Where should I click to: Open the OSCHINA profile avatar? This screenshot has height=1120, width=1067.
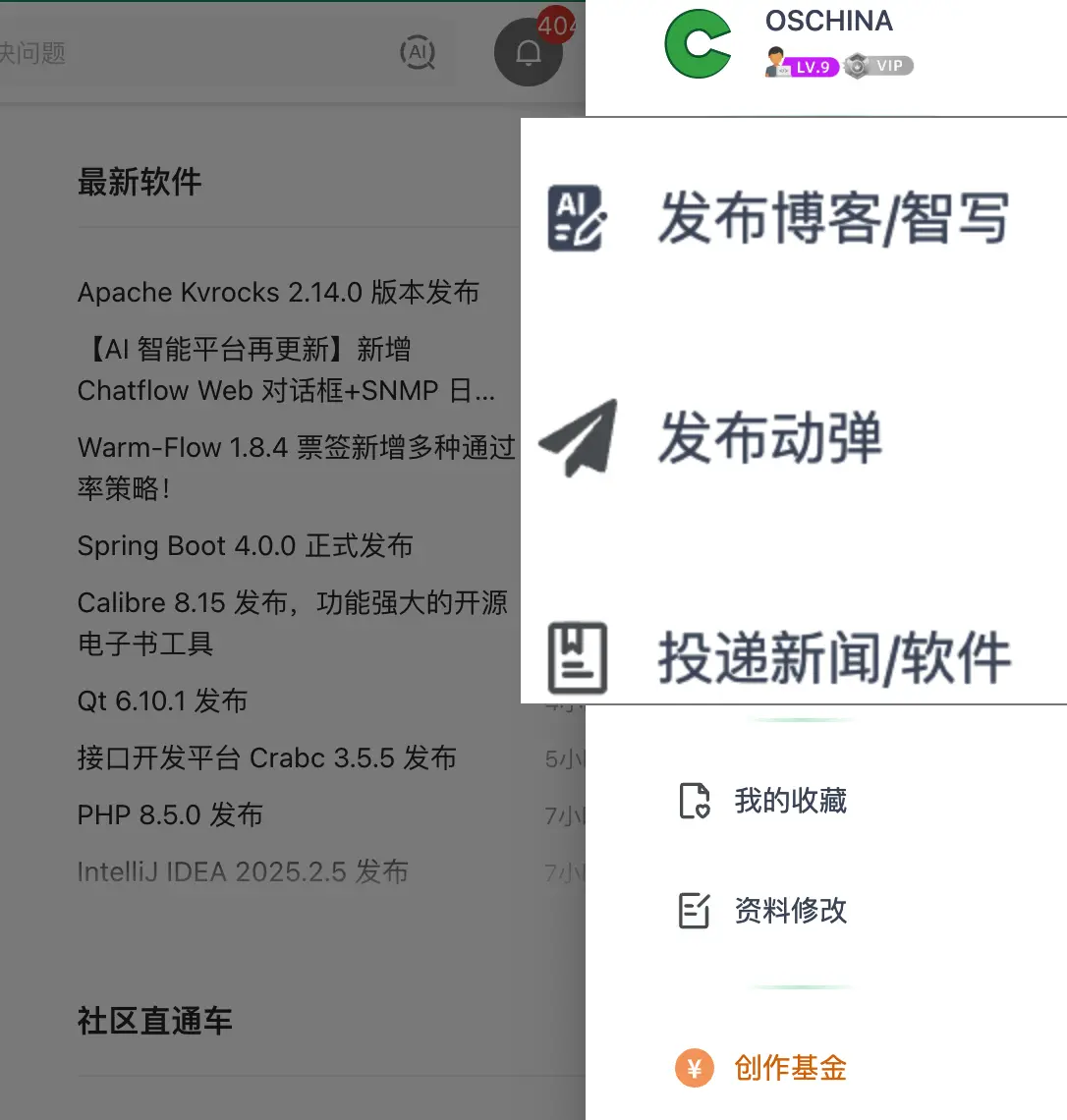[698, 45]
